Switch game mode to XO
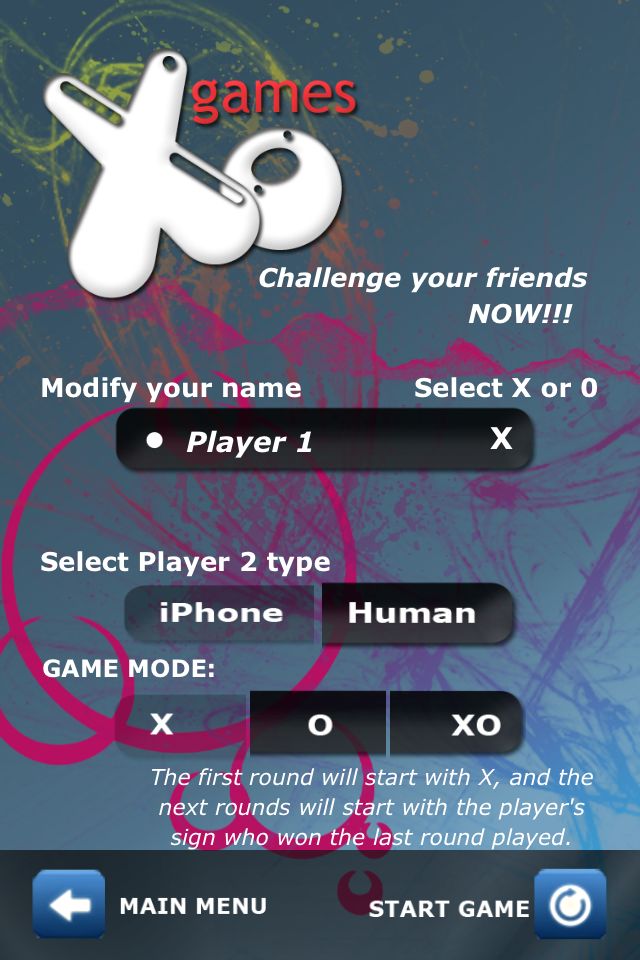The width and height of the screenshot is (640, 960). (x=474, y=724)
